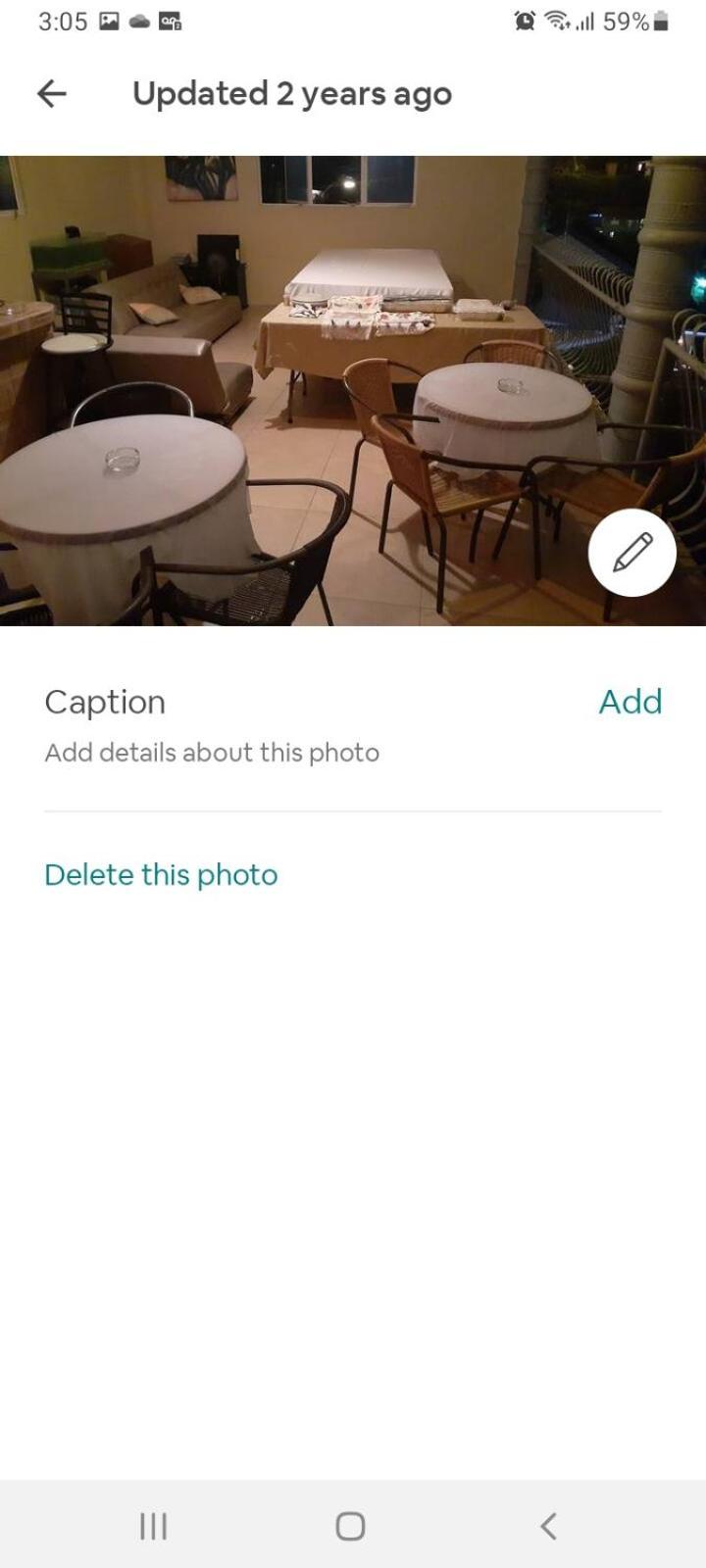Screen dimensions: 706x1568
Task: Delete this photo
Action: click(161, 874)
